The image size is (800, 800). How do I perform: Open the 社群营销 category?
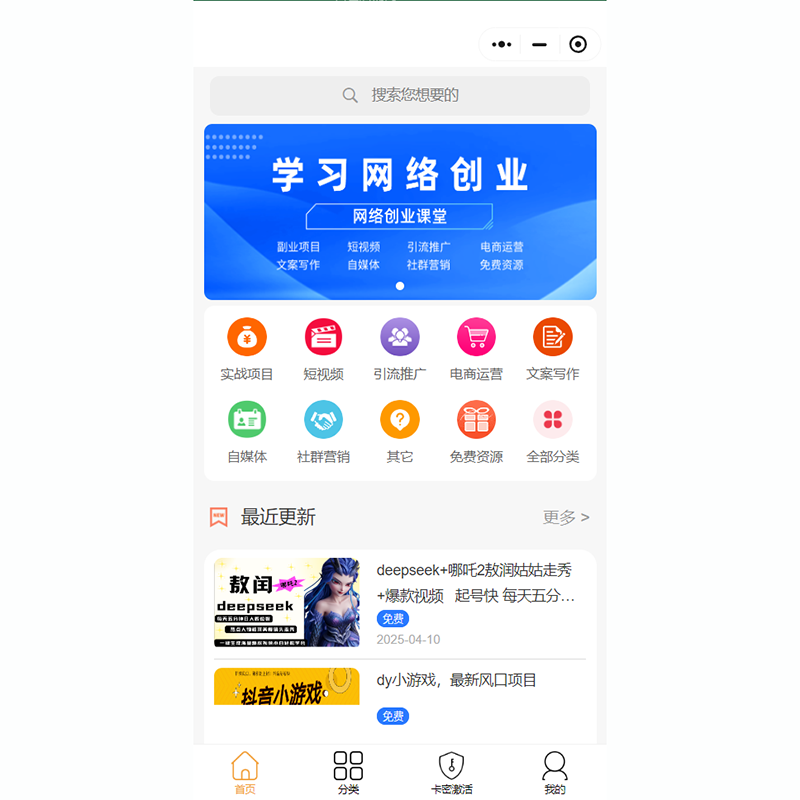point(324,431)
